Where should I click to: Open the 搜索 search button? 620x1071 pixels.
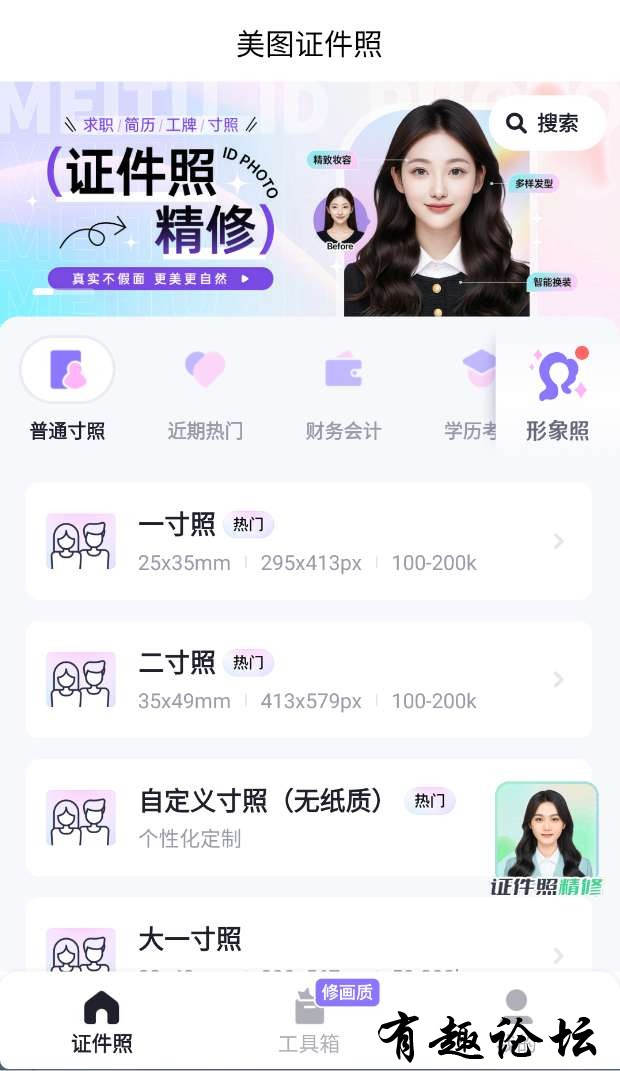point(546,123)
